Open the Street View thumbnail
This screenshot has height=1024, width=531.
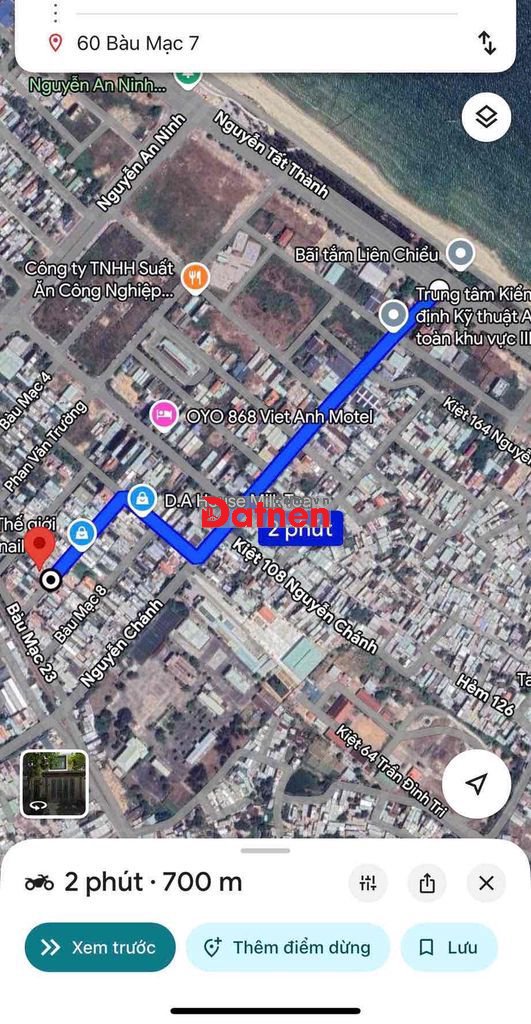54,784
